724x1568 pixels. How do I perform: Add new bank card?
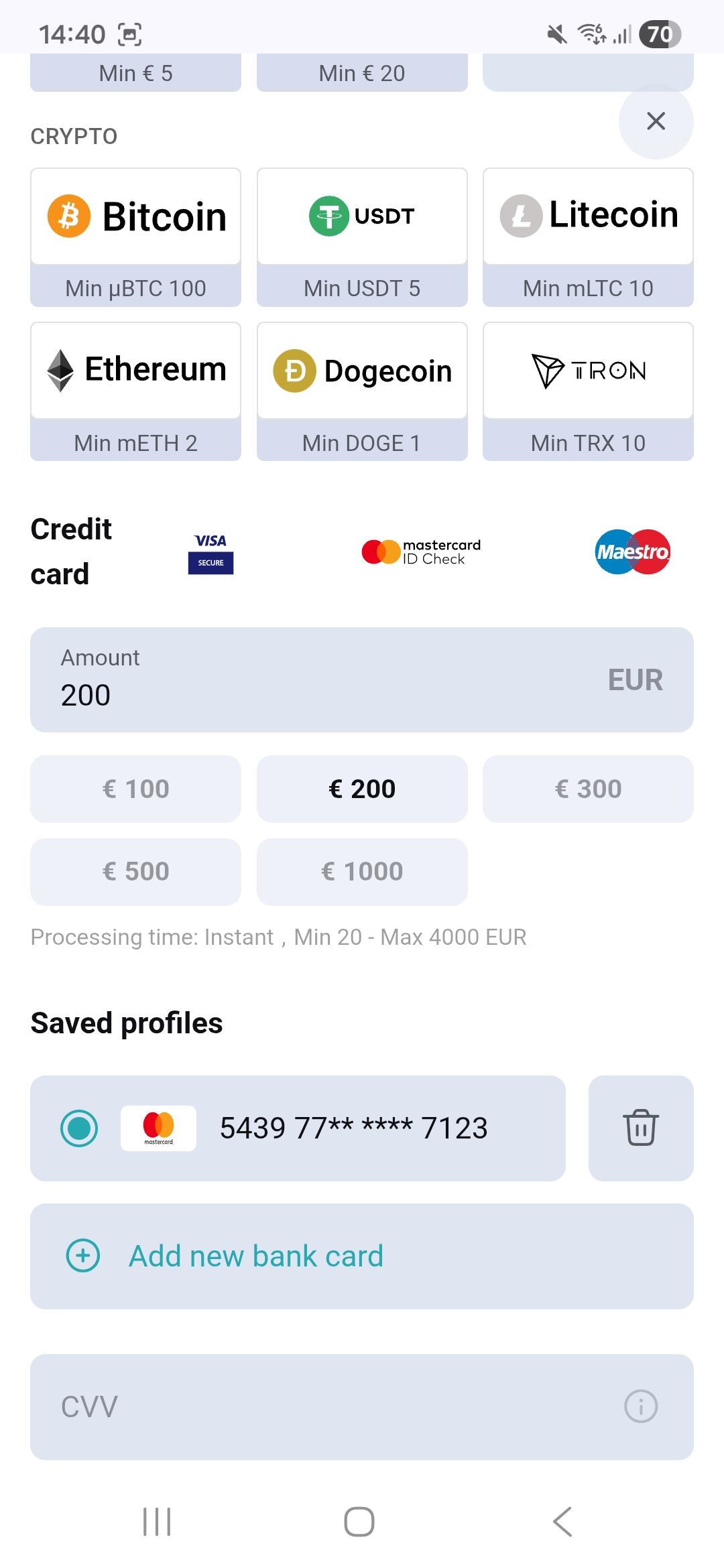362,1256
